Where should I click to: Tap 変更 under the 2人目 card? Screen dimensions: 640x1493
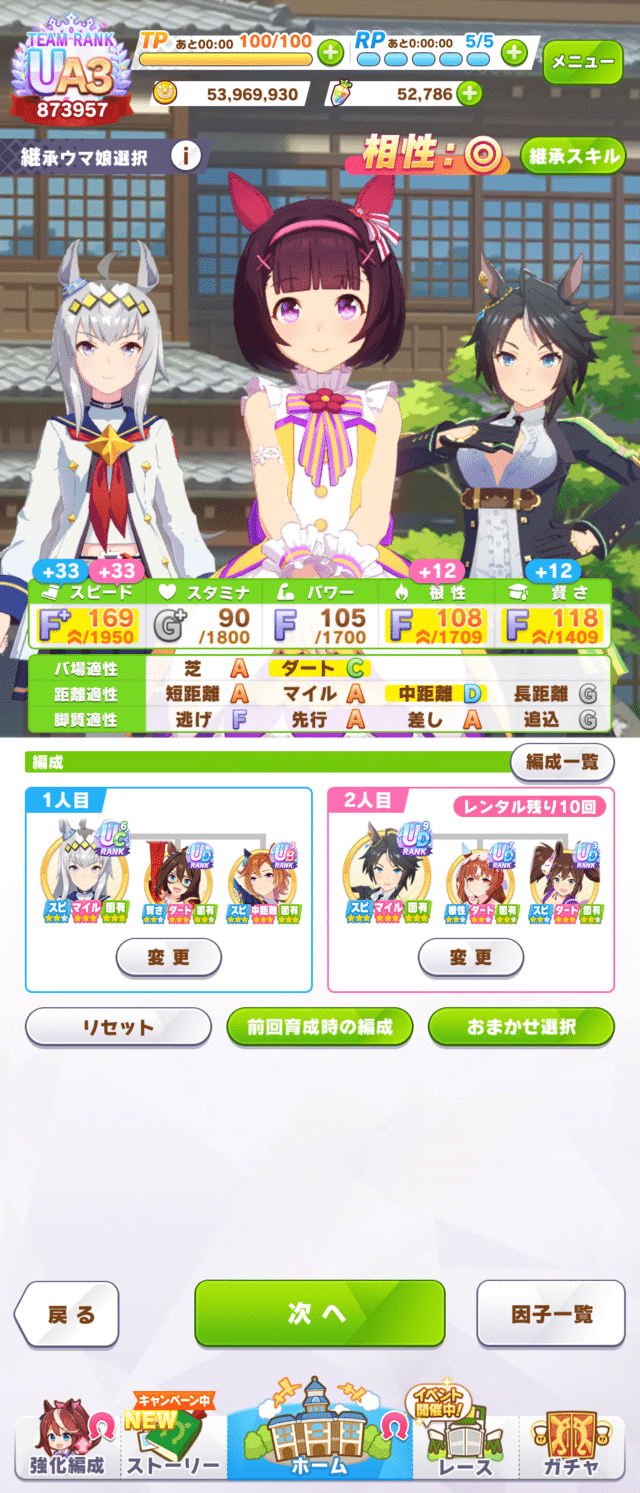[x=470, y=957]
